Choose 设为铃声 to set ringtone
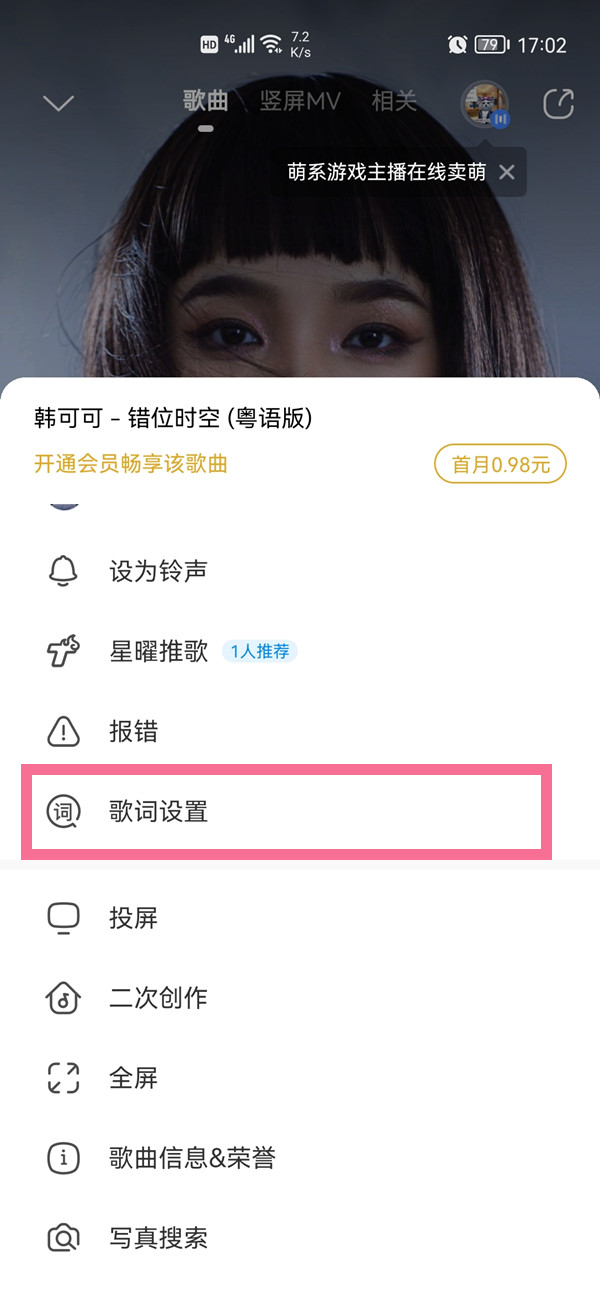Screen dimensions: 600x1300 point(158,572)
